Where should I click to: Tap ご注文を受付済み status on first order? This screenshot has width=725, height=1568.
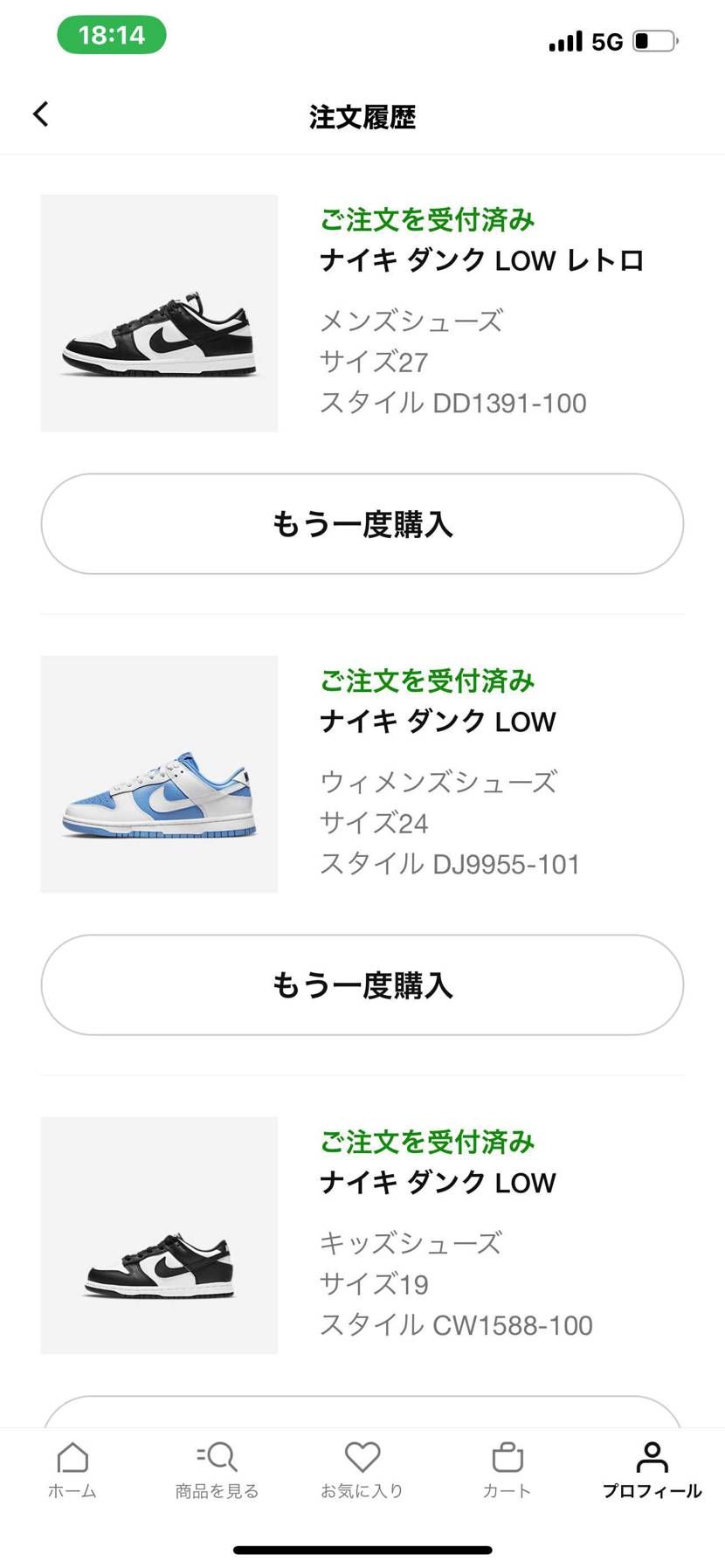click(x=427, y=220)
